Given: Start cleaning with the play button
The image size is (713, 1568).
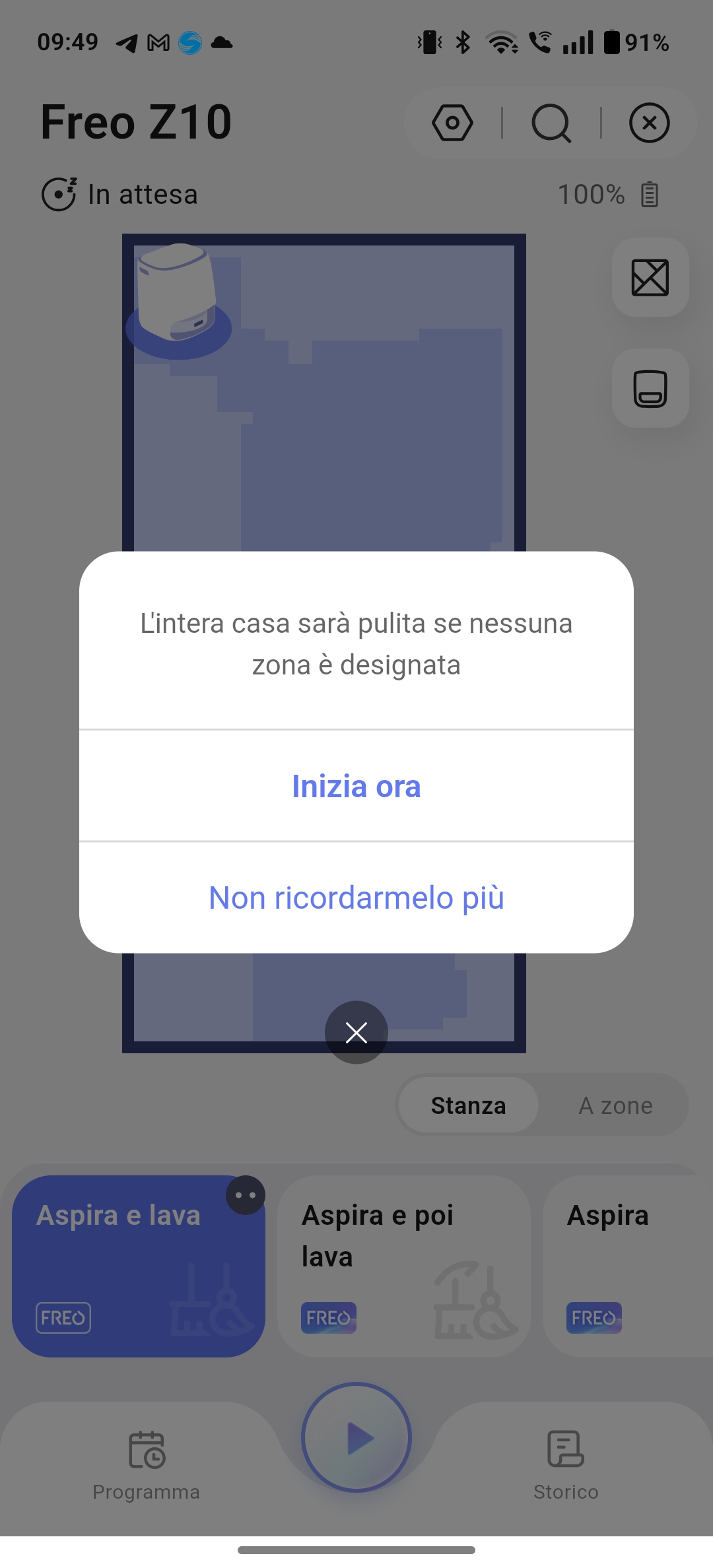Looking at the screenshot, I should [x=356, y=1437].
